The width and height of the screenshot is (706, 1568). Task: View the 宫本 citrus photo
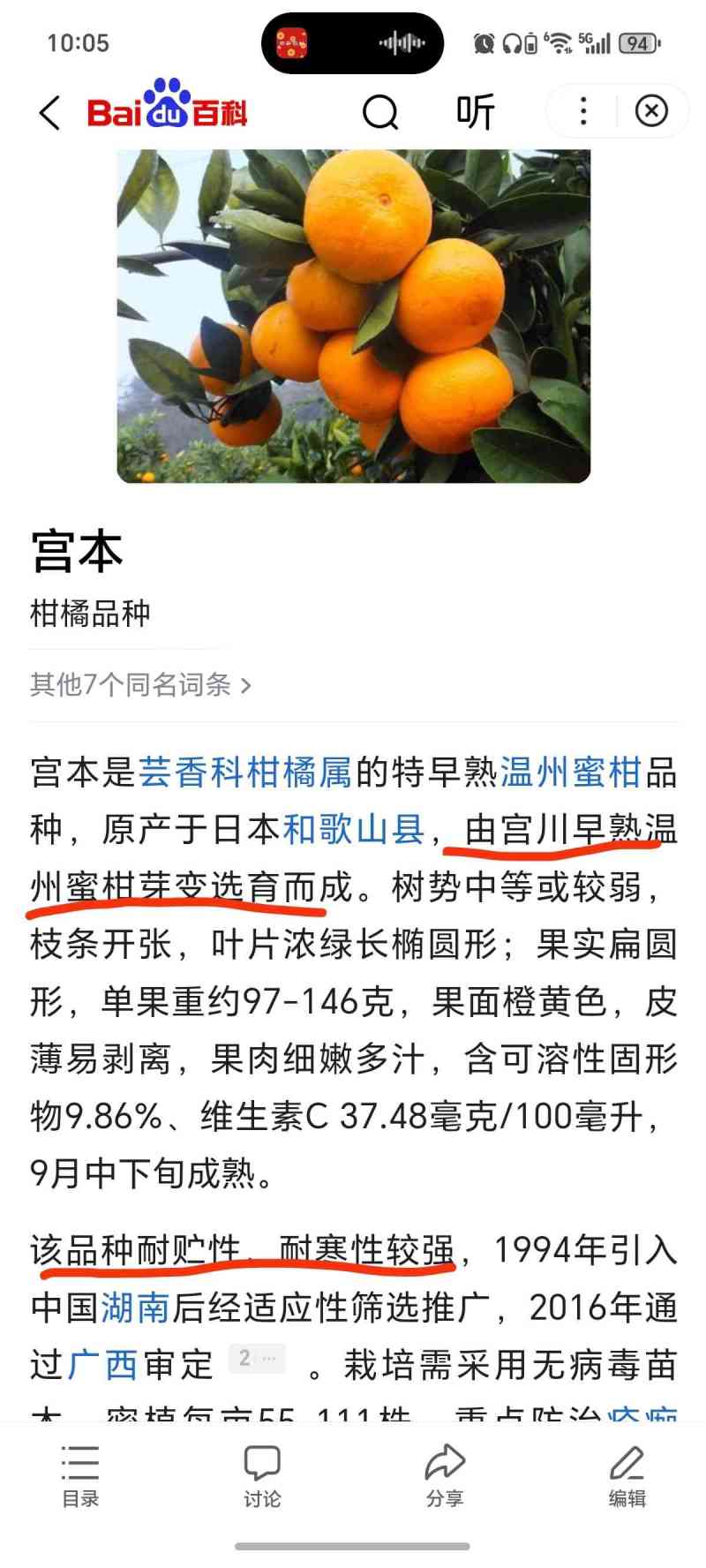353,316
